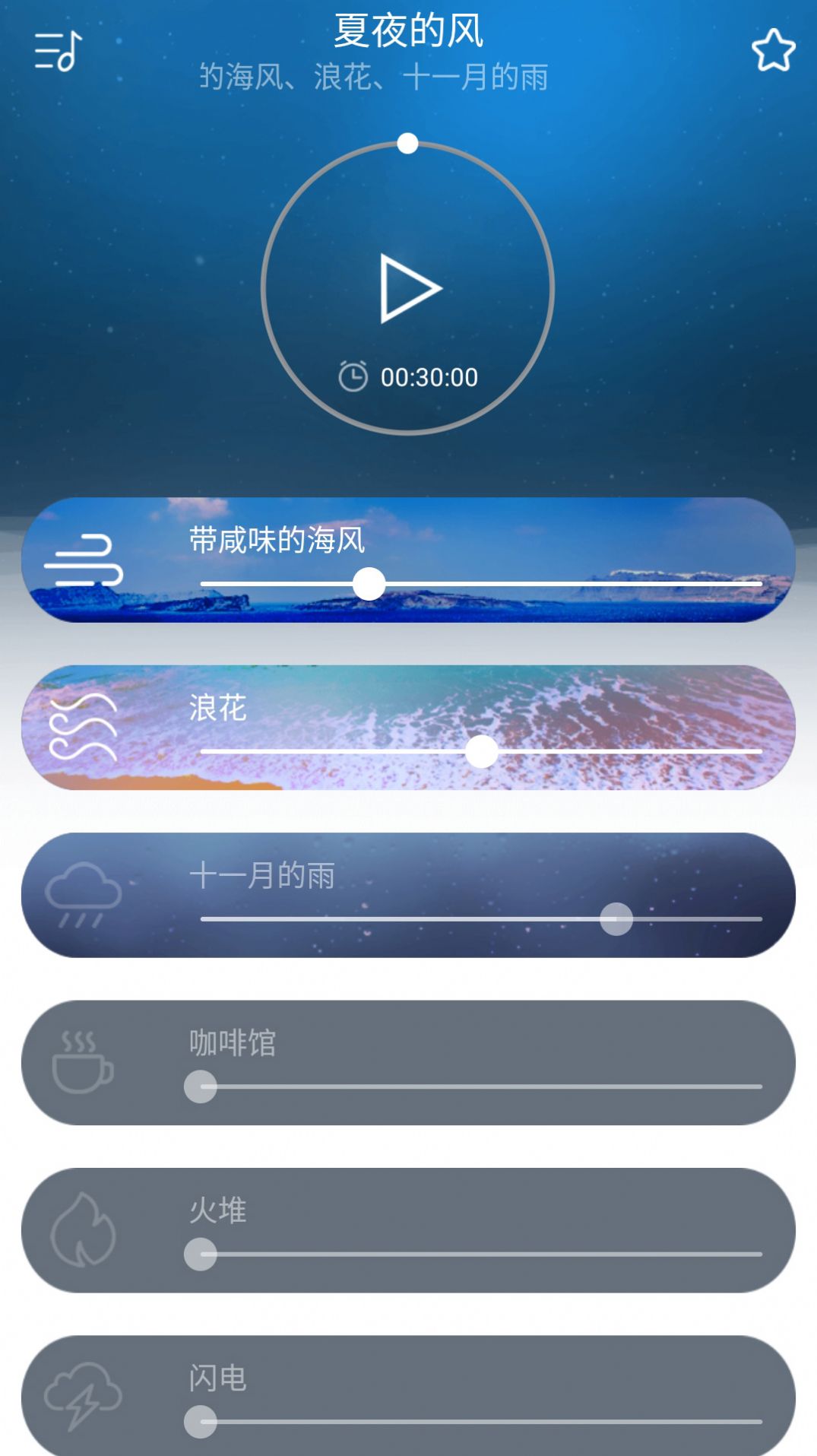Start playback with the play button
The image size is (817, 1456).
point(409,289)
